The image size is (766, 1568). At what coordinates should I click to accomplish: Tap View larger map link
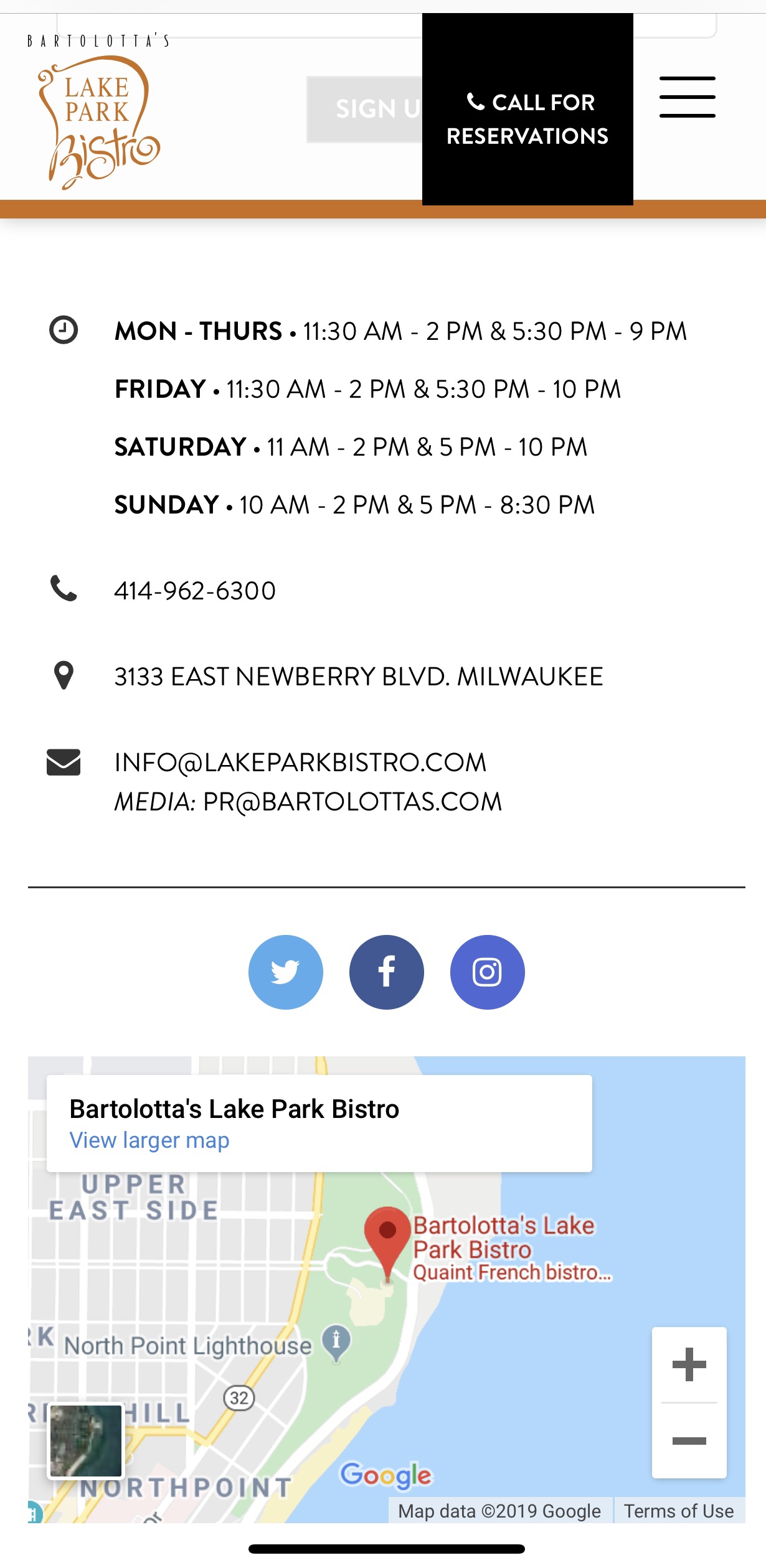pyautogui.click(x=149, y=1140)
